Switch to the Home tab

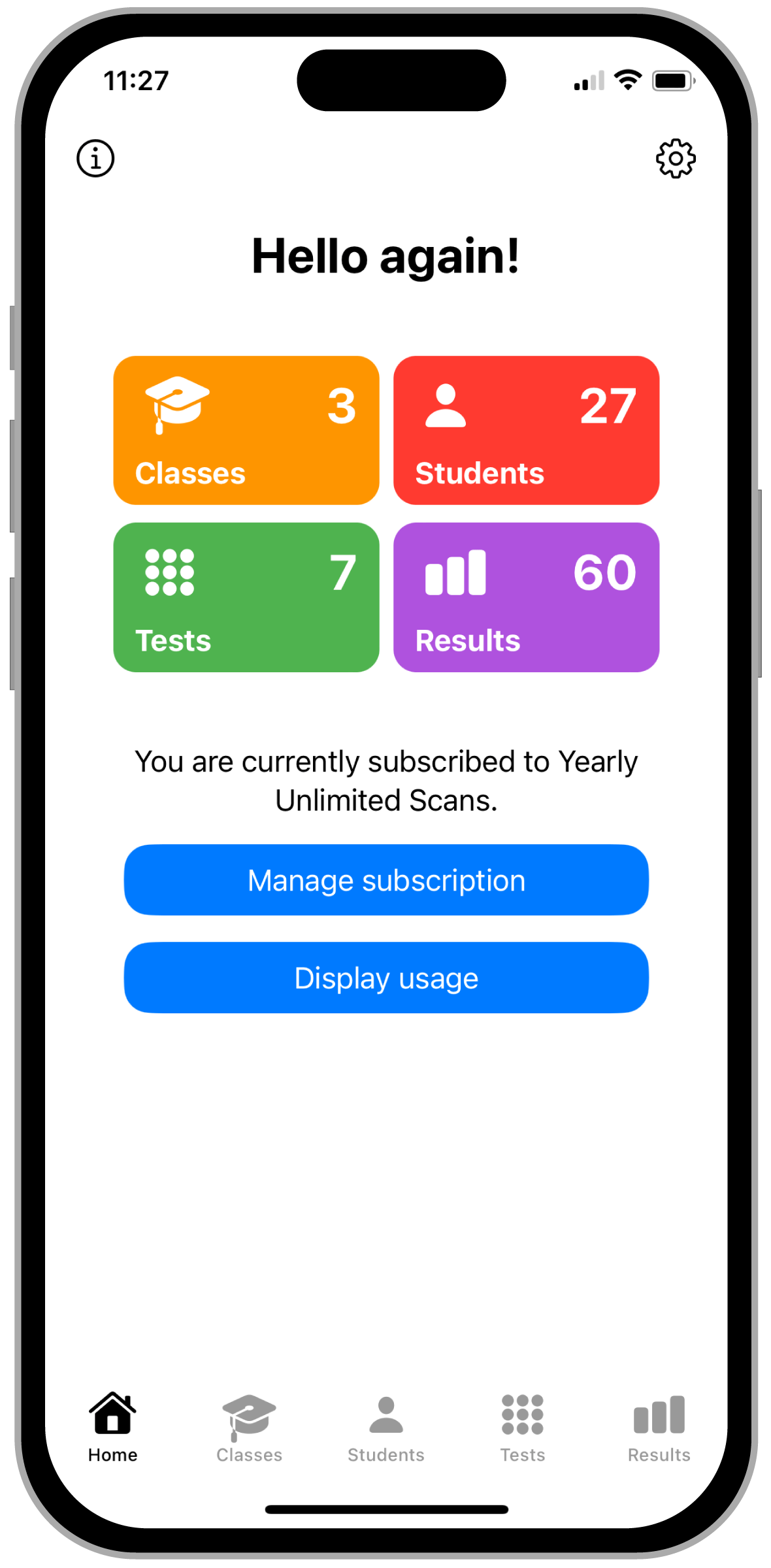113,1427
